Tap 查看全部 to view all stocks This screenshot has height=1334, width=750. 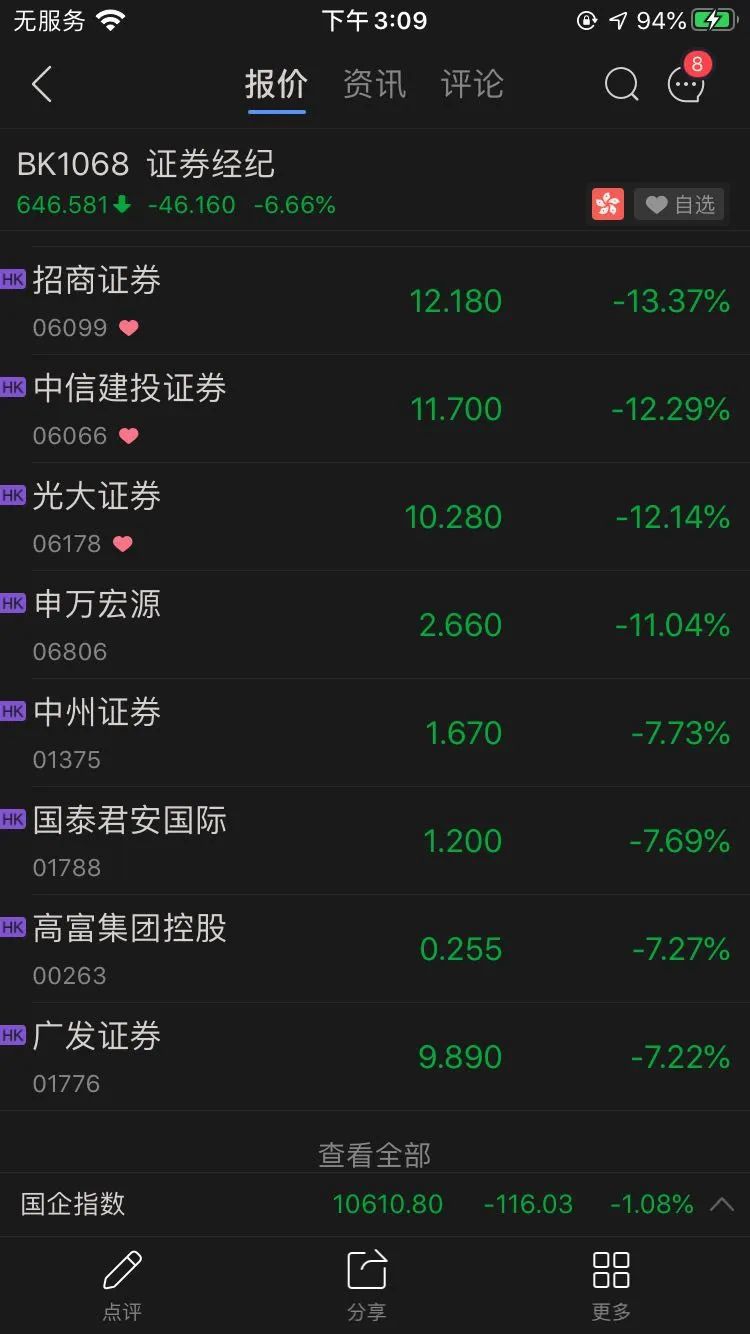[x=374, y=1155]
